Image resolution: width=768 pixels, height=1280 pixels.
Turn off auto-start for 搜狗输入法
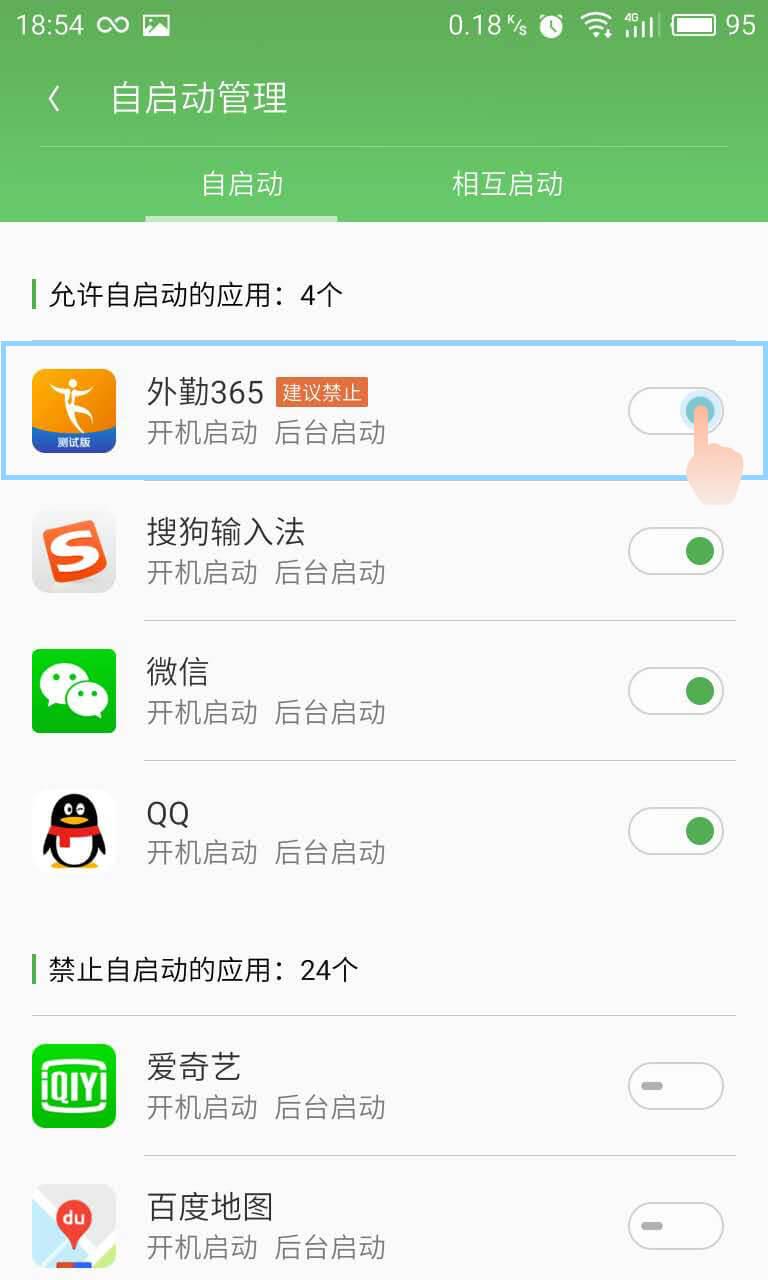pos(675,551)
